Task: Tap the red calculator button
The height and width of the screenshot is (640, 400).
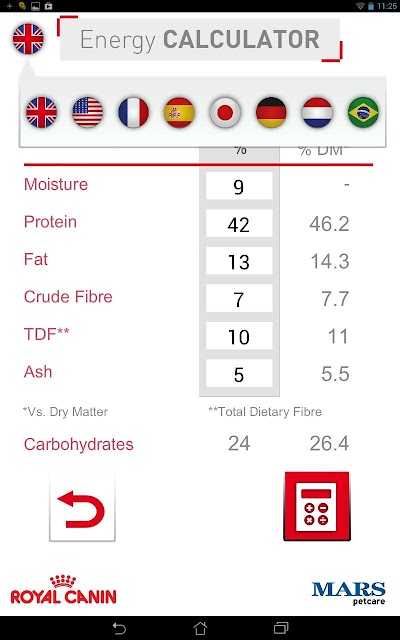Action: point(317,507)
